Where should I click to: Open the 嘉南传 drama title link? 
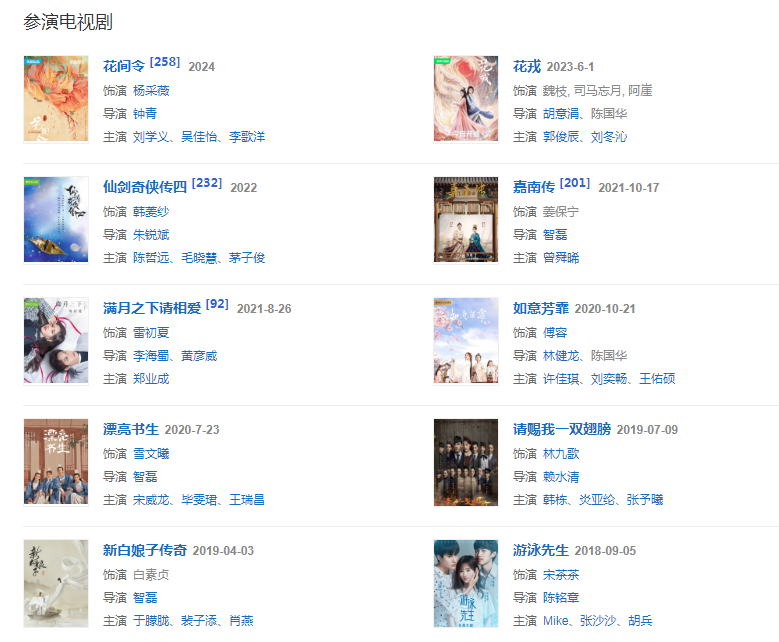coord(533,188)
